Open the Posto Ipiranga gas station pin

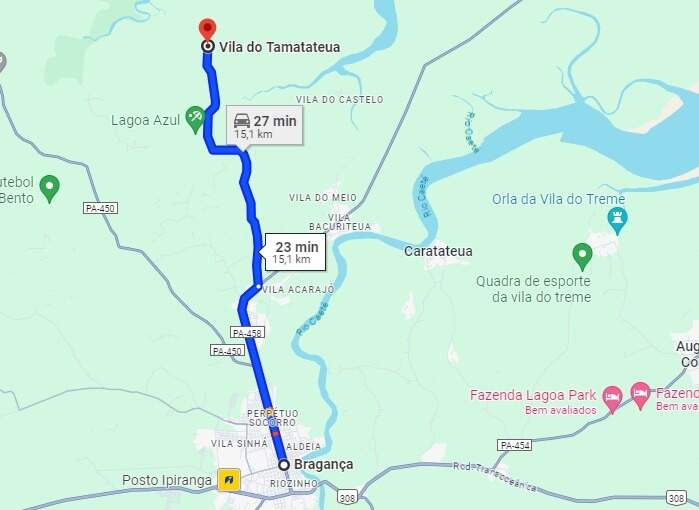click(x=229, y=480)
